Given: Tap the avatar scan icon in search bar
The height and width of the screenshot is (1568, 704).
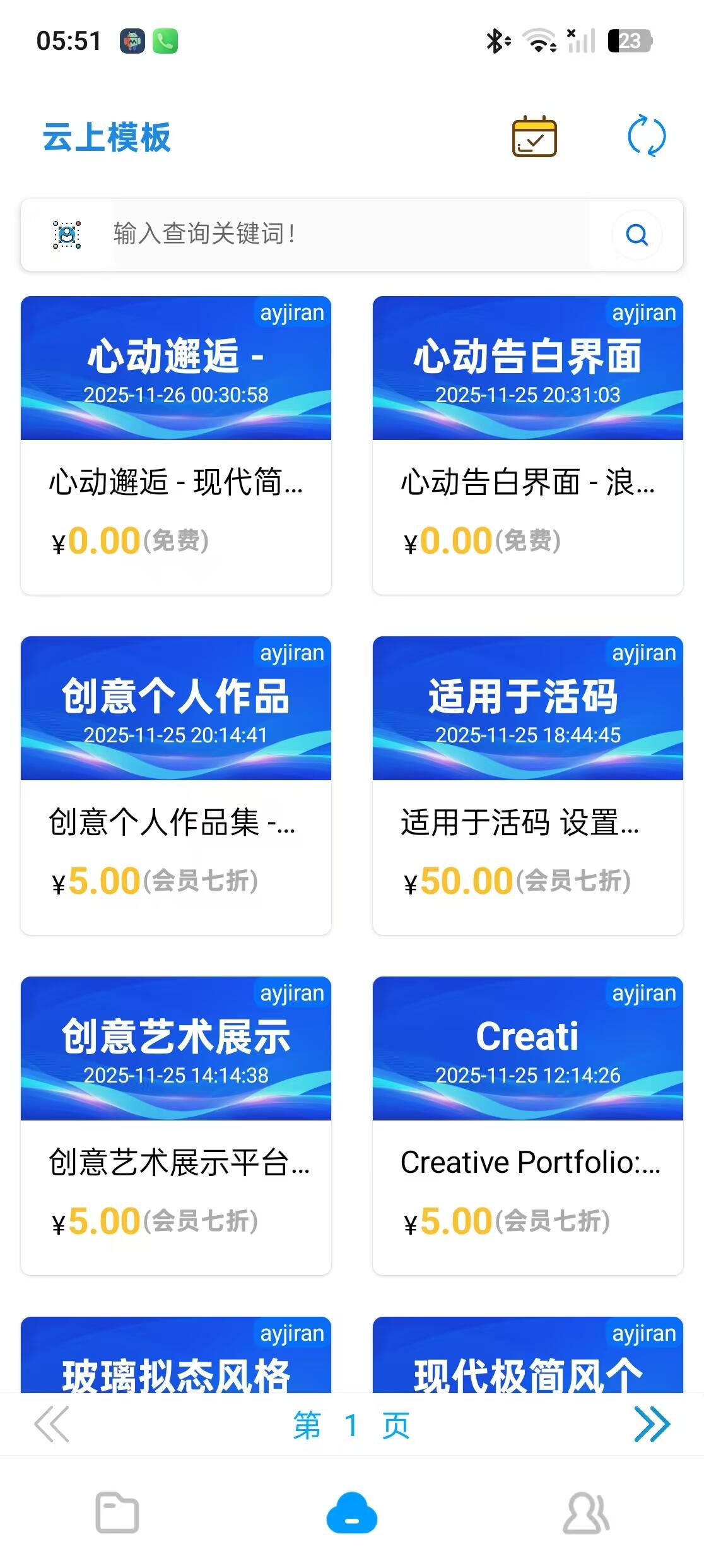Looking at the screenshot, I should pos(67,234).
